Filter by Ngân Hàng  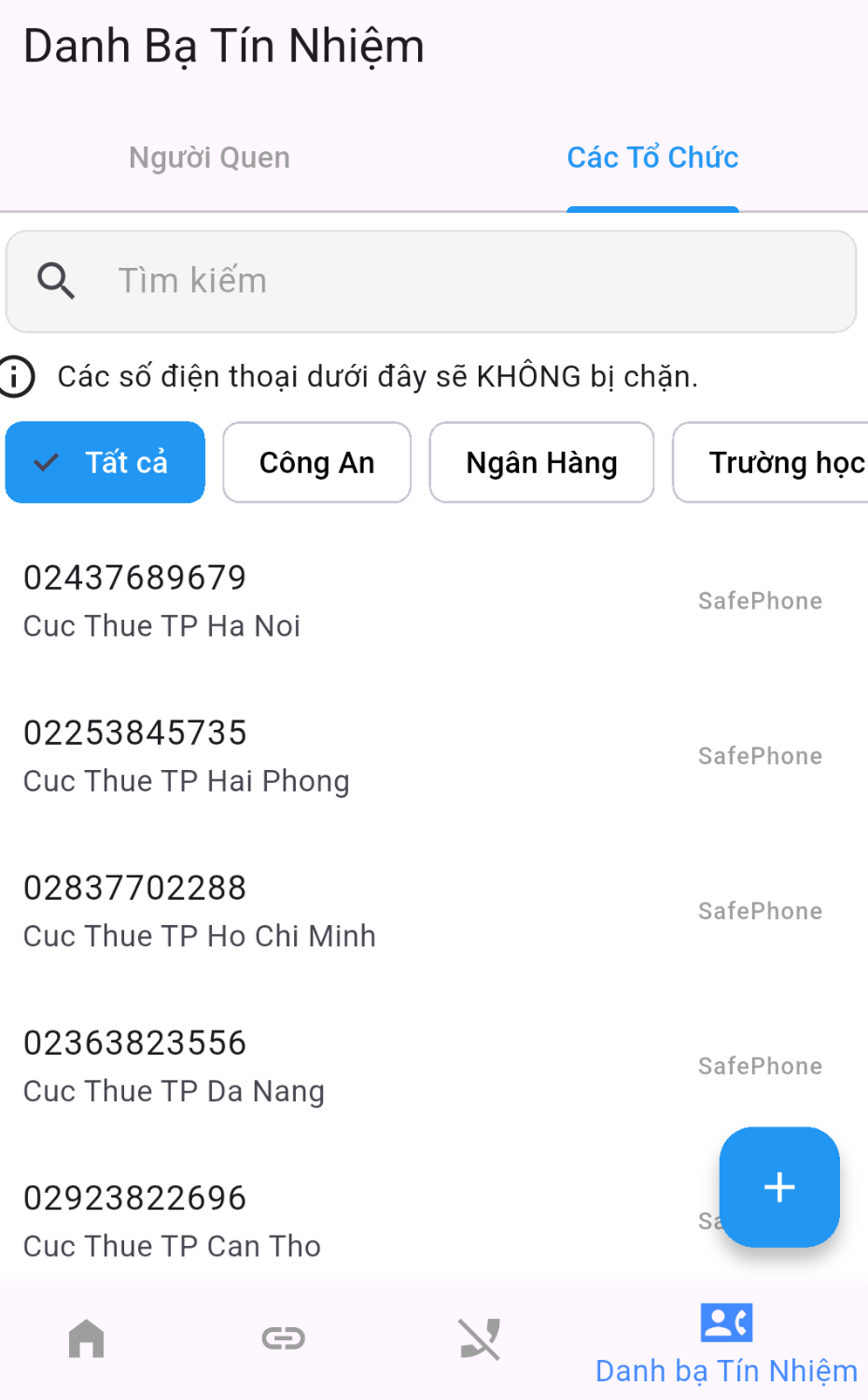[x=541, y=463]
